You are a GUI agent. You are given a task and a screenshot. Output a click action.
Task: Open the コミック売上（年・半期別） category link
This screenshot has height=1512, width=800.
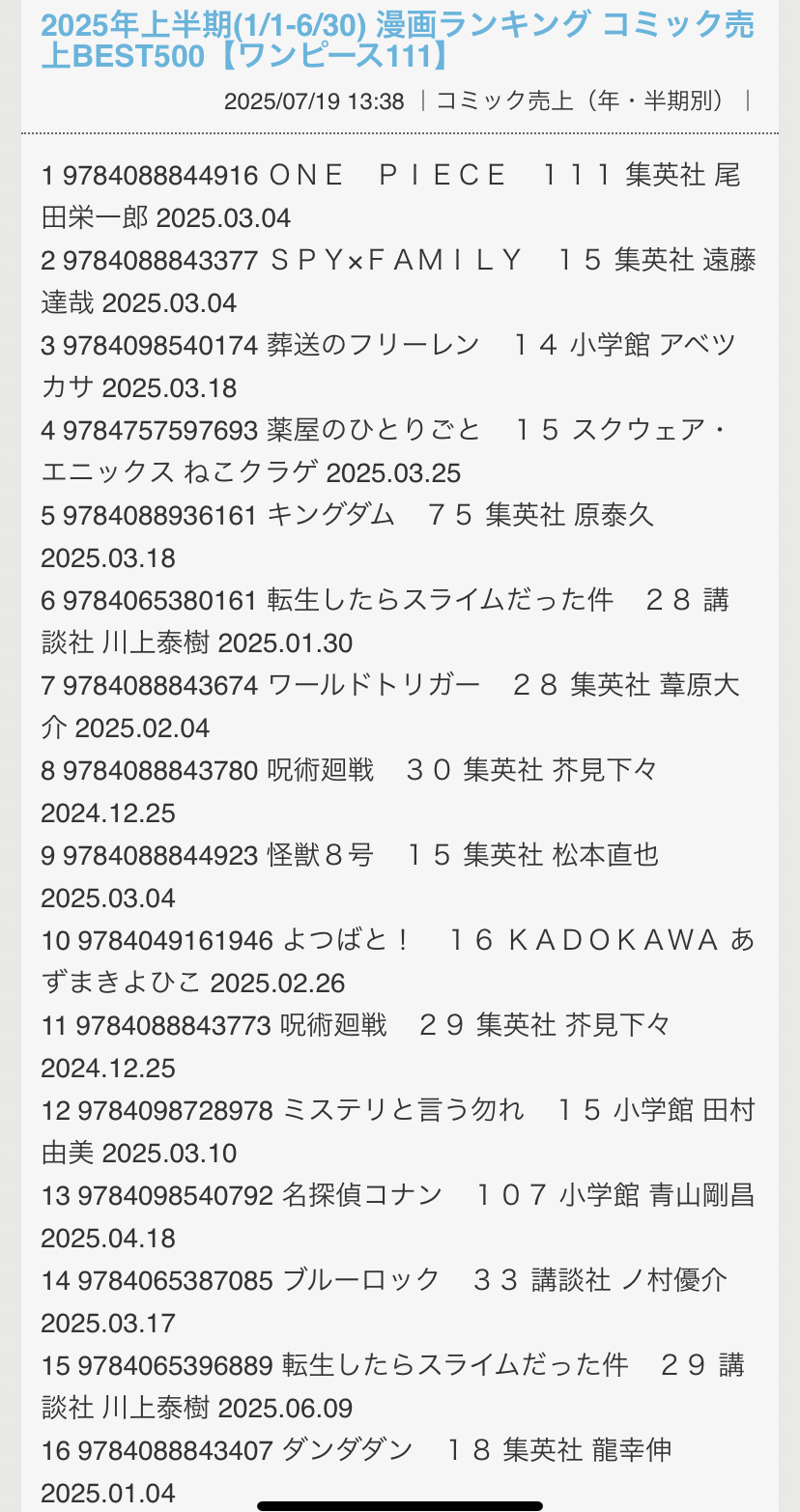586,101
